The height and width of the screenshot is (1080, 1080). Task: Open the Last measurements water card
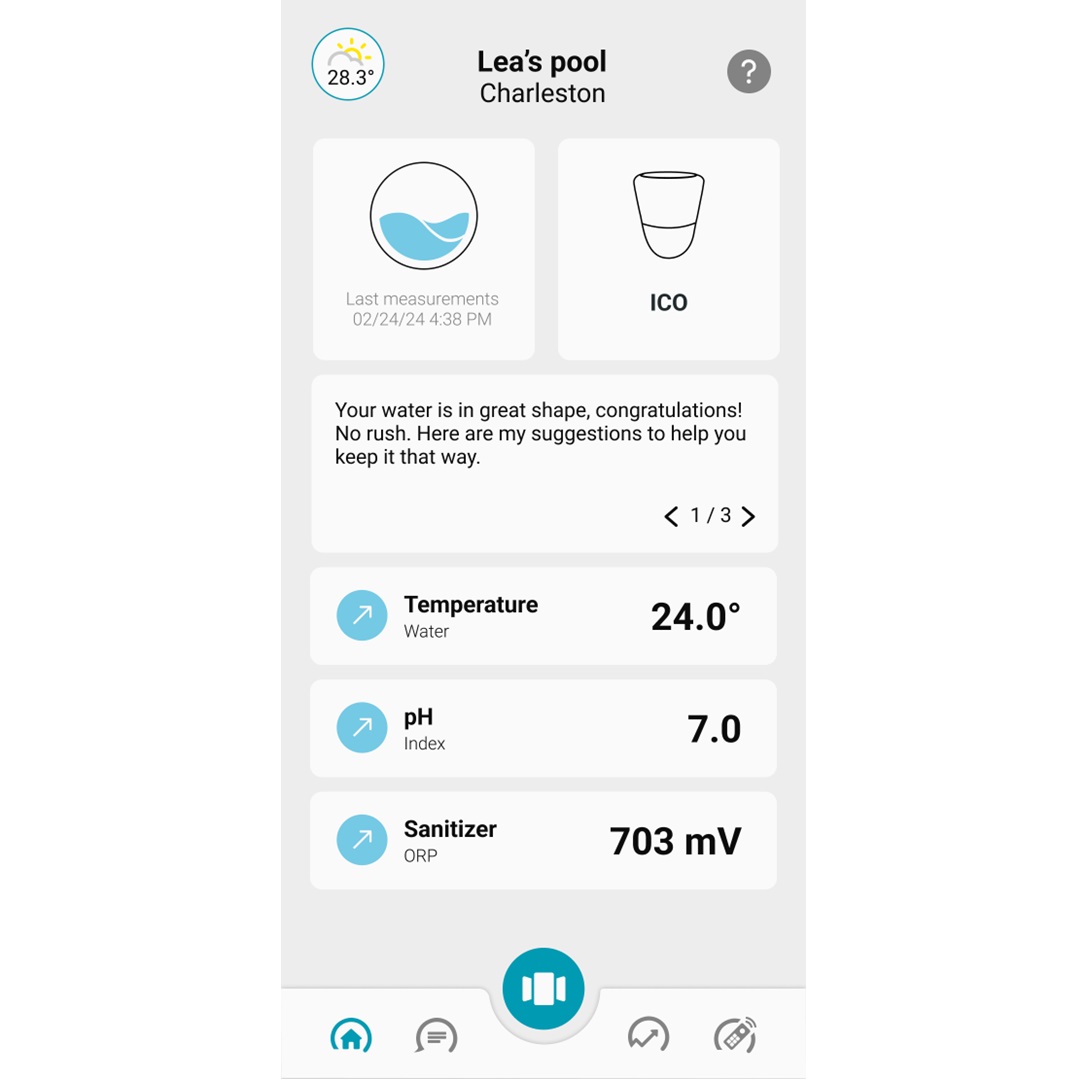423,249
